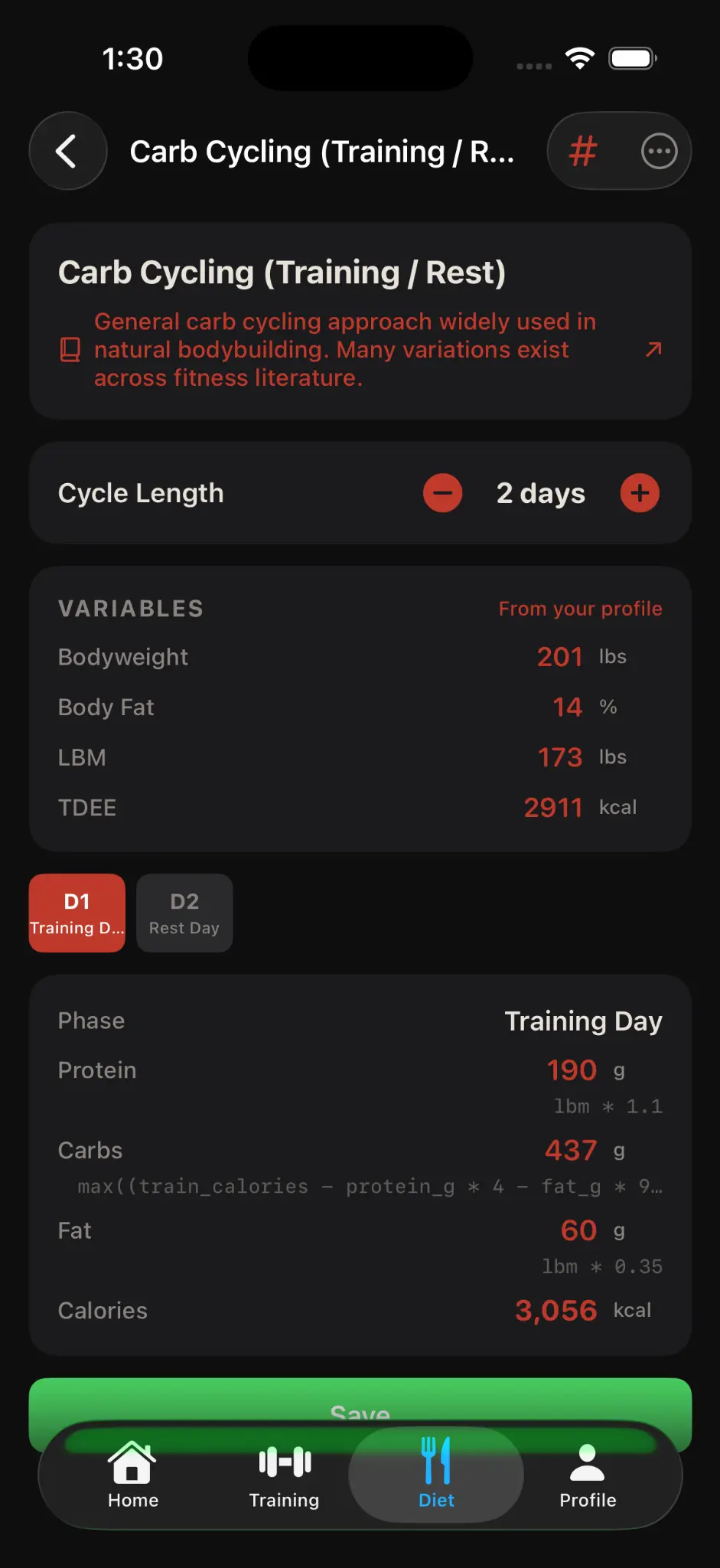The width and height of the screenshot is (720, 1568).
Task: Go back using the back chevron
Action: coord(67,151)
